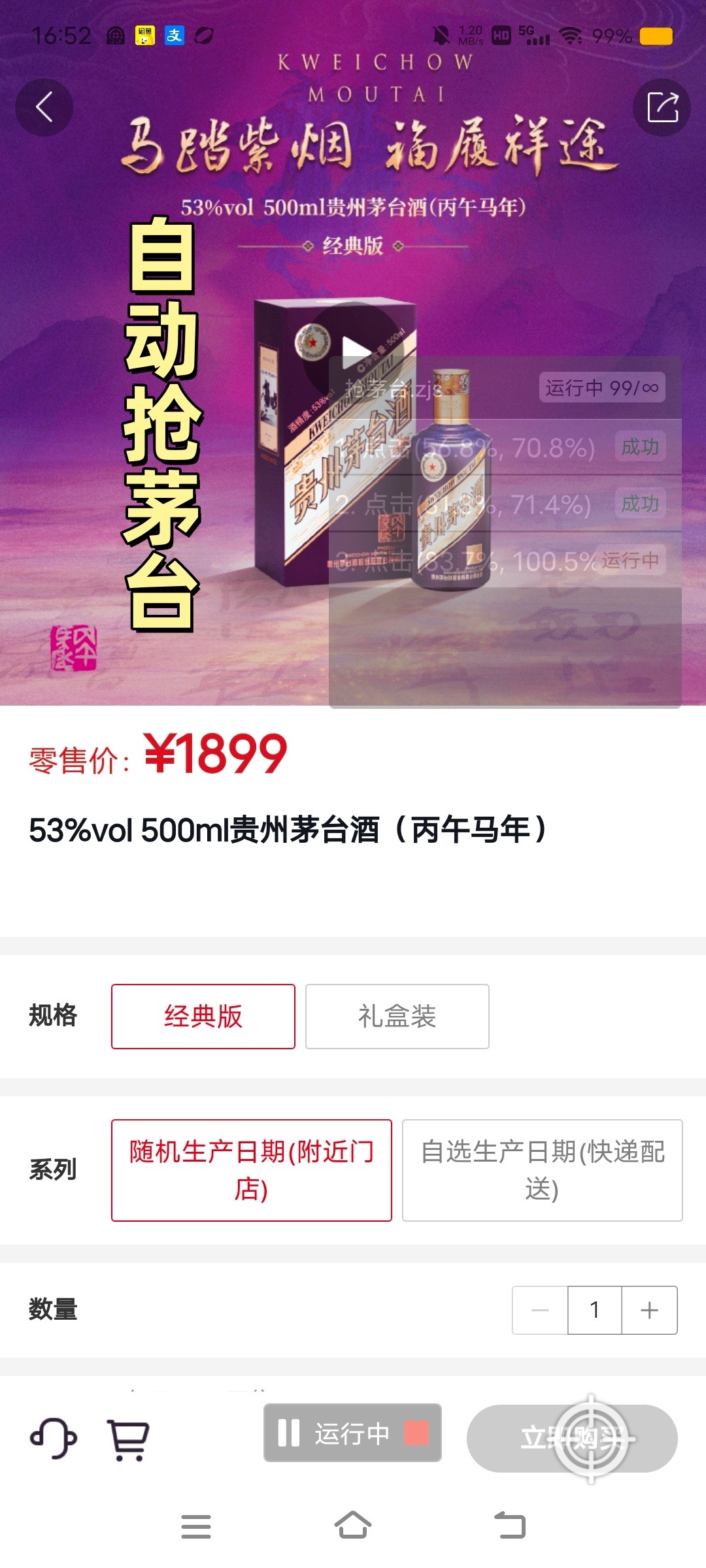706x1568 pixels.
Task: Open the system recent apps menu
Action: (195, 1526)
